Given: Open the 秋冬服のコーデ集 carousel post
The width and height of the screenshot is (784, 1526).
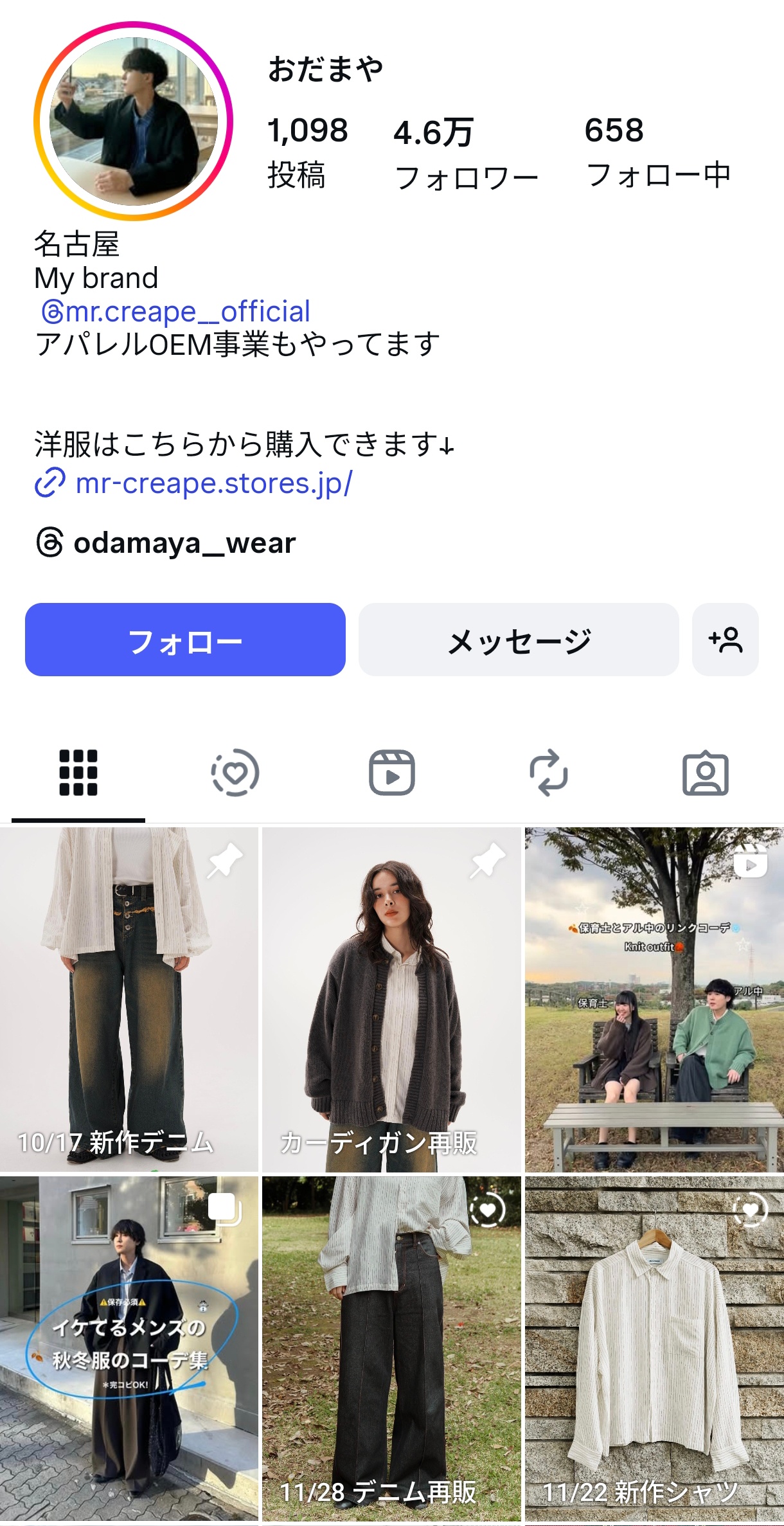Looking at the screenshot, I should (129, 1349).
